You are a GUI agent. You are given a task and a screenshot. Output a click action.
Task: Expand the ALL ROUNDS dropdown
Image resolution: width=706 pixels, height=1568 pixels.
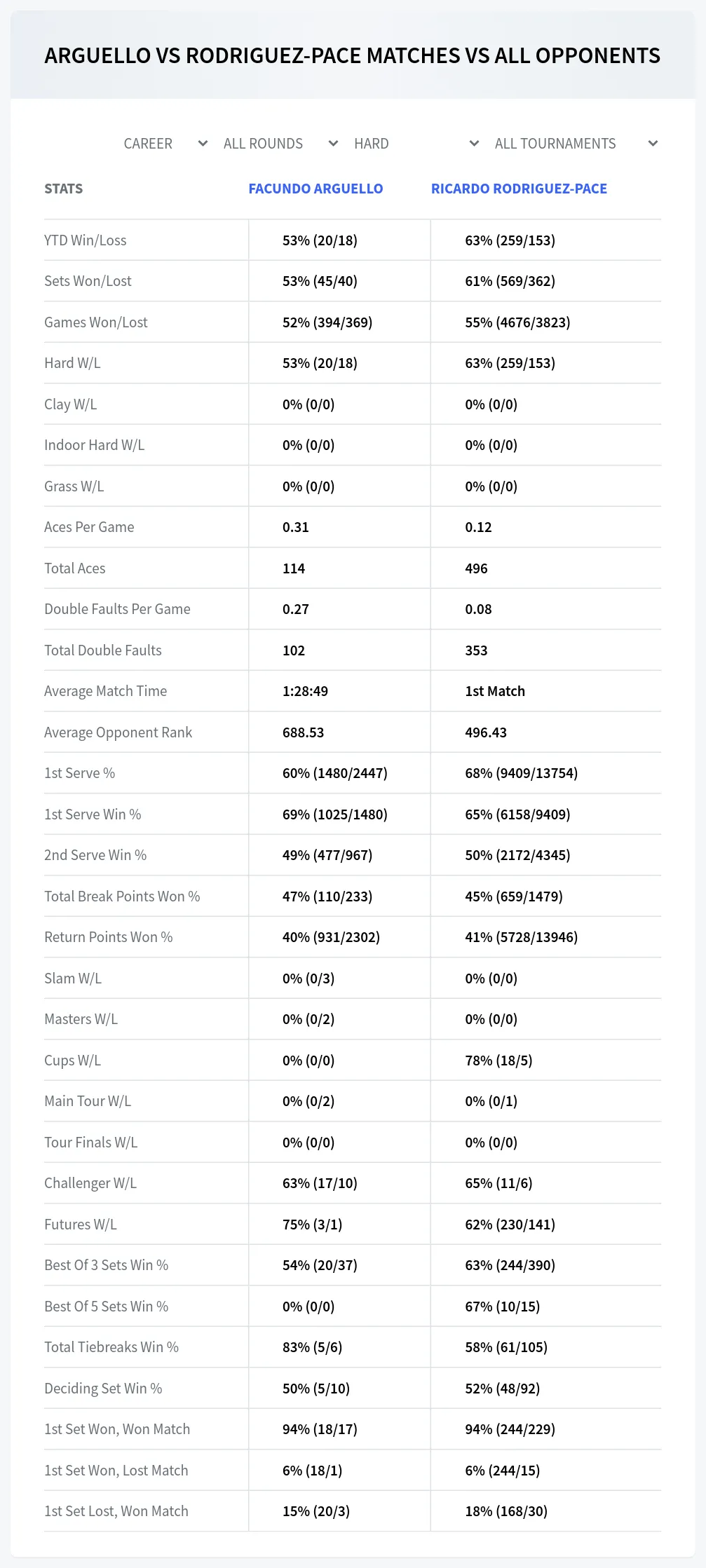(x=280, y=144)
